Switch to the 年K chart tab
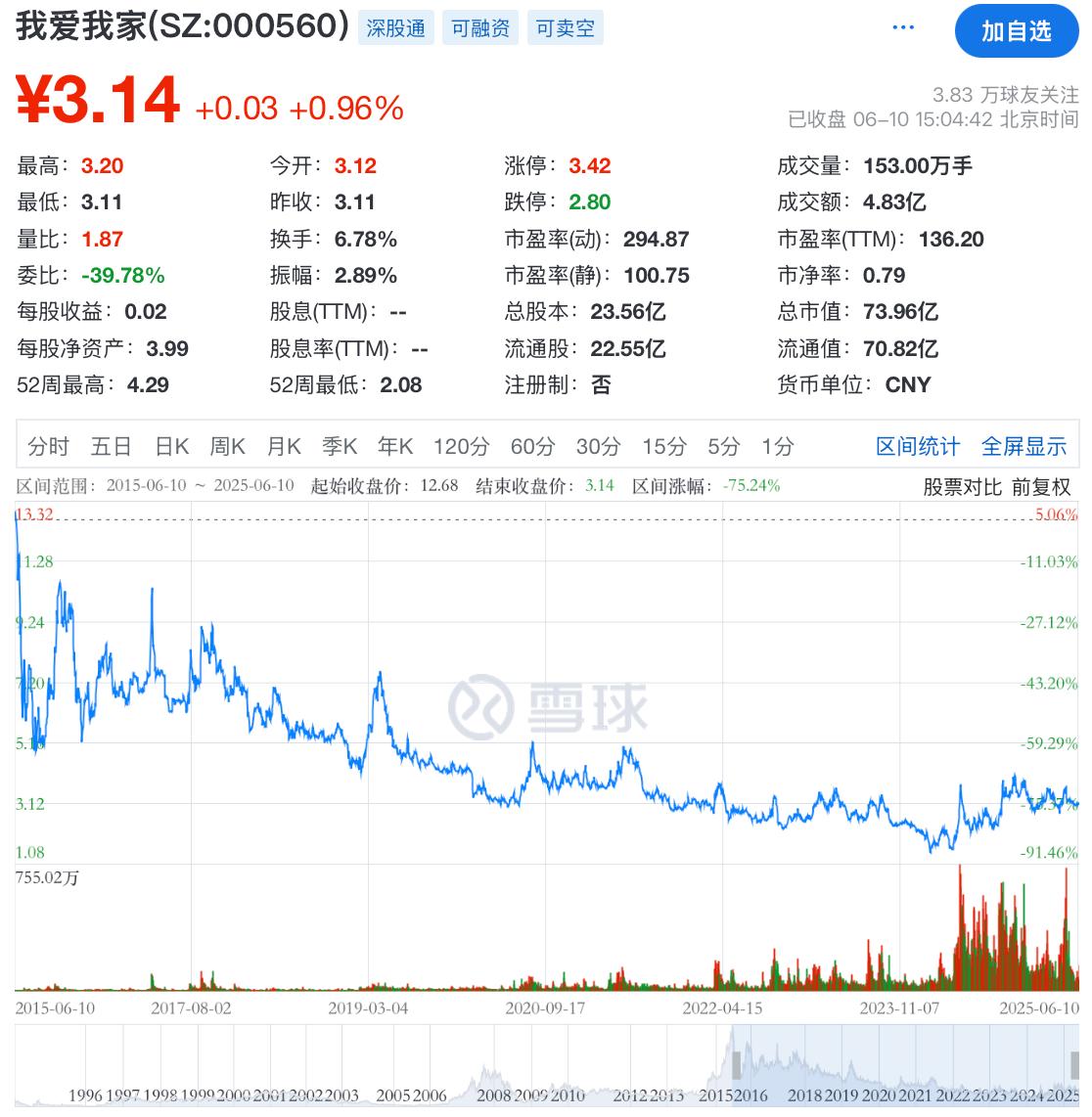The height and width of the screenshot is (1117, 1092). (x=395, y=447)
